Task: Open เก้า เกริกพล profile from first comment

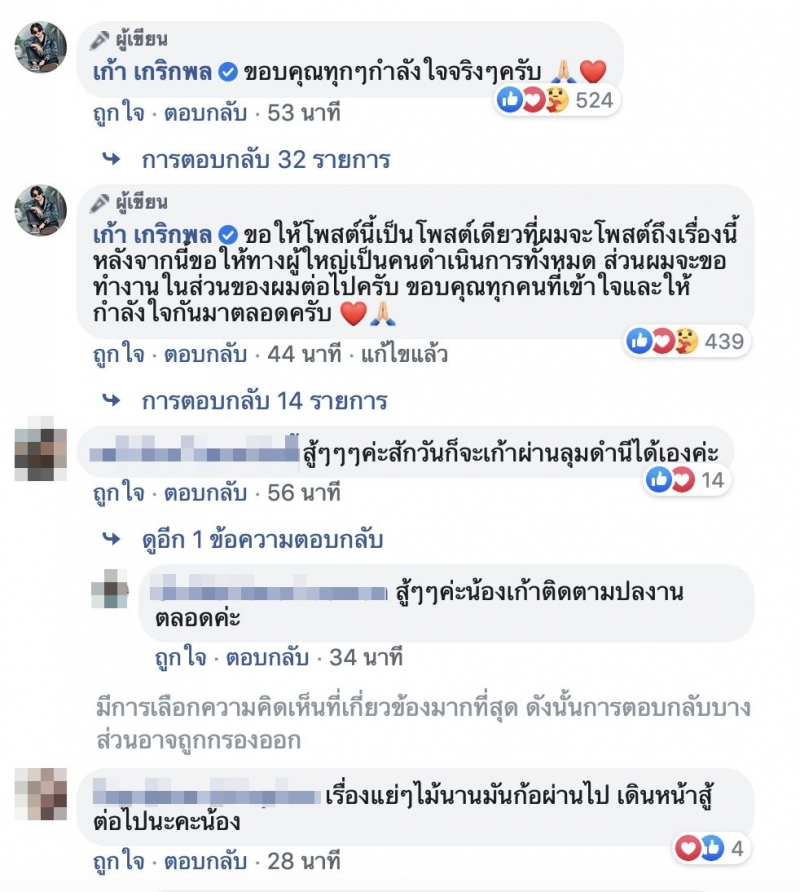Action: pyautogui.click(x=152, y=70)
